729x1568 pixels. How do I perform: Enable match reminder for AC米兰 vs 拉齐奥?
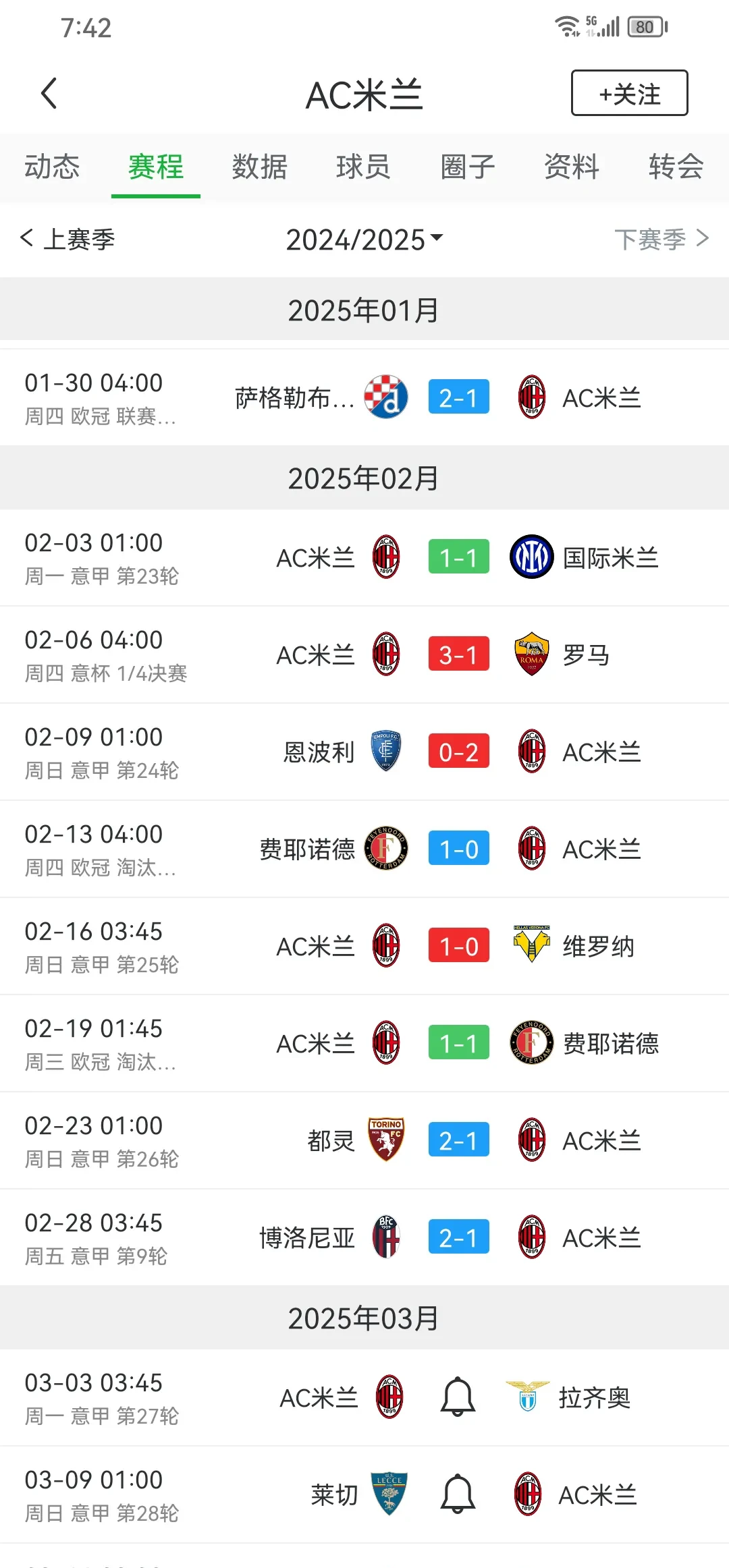[458, 1397]
